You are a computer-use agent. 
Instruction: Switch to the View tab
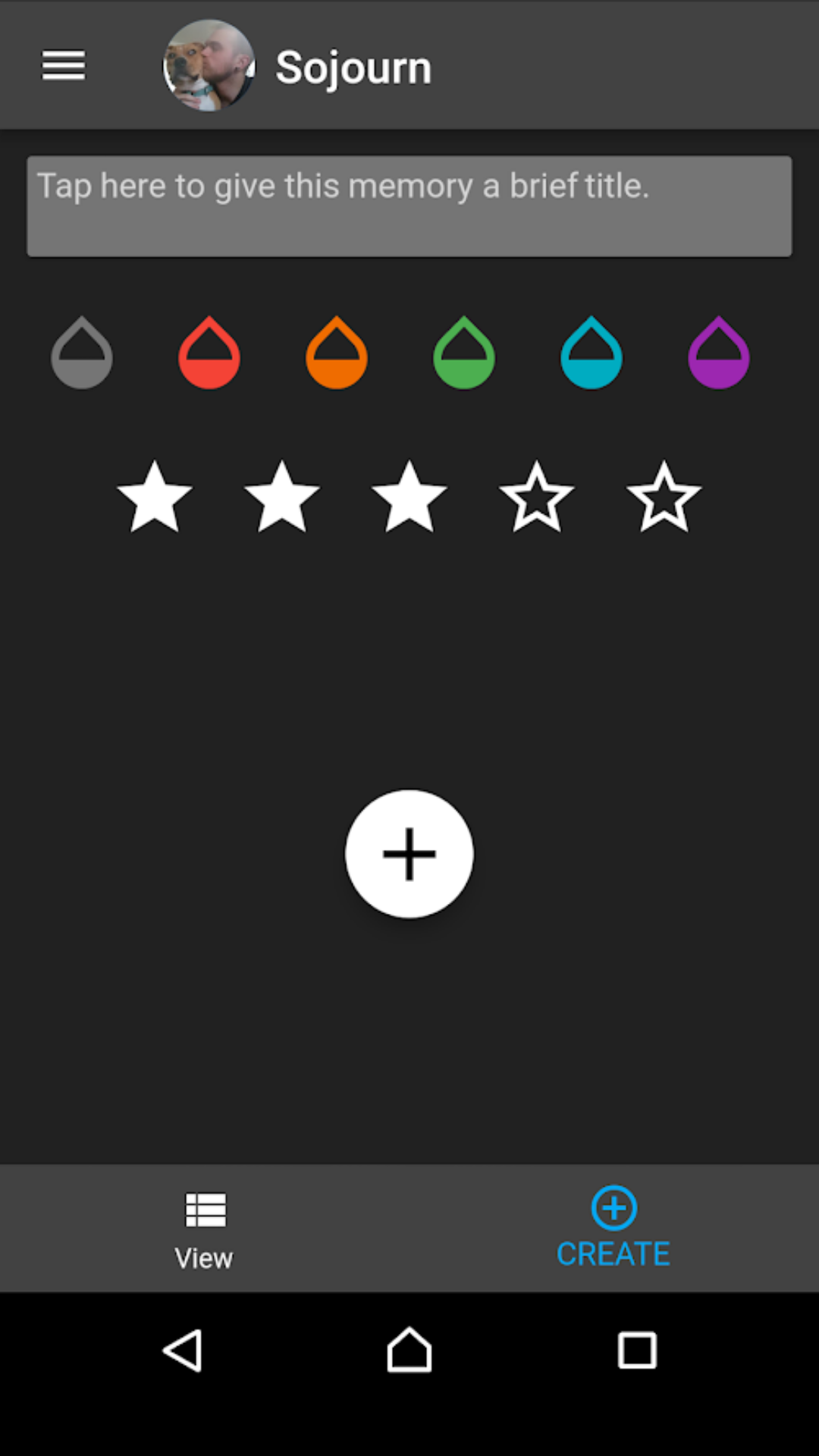point(205,1228)
